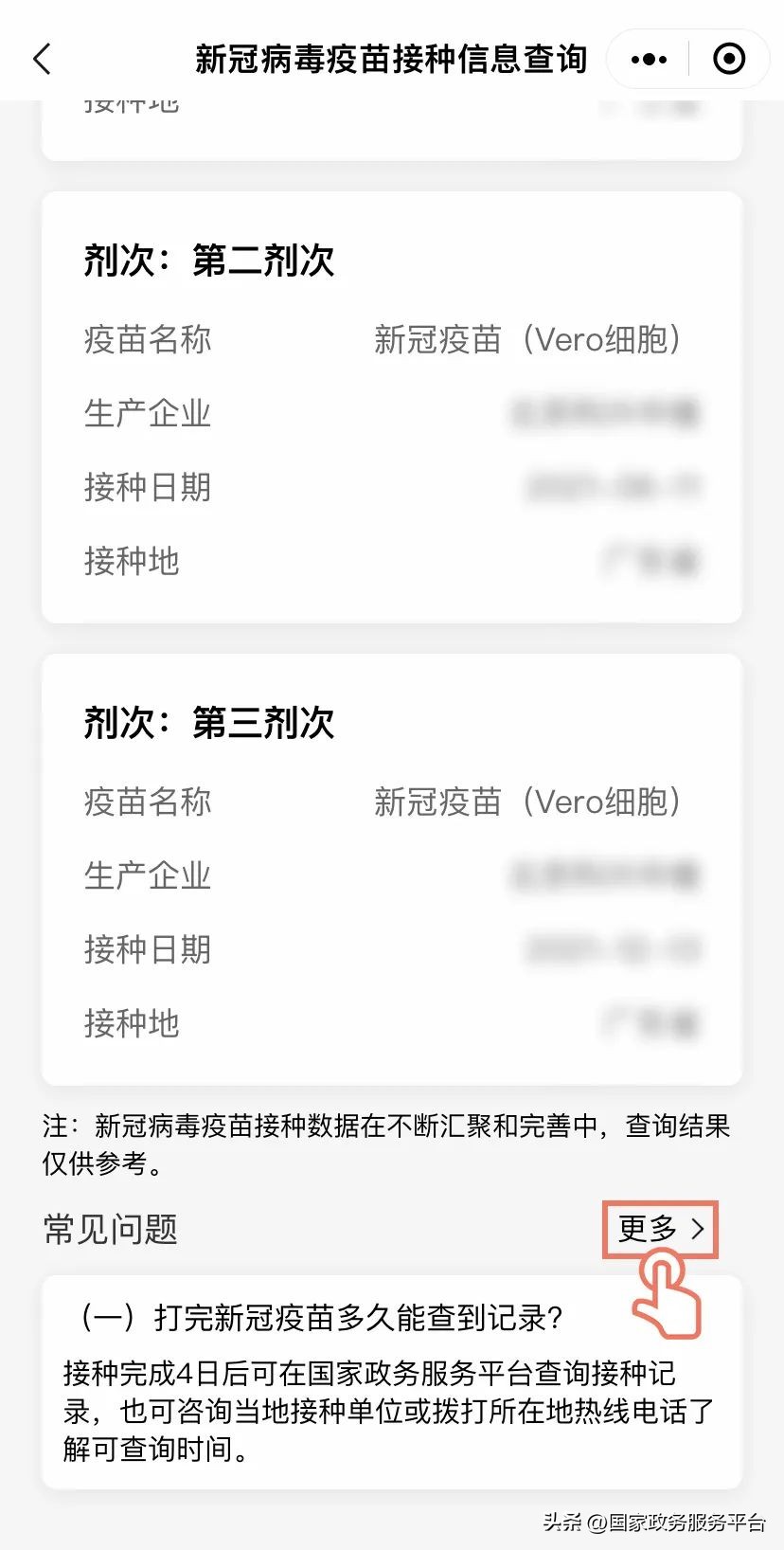Open the 常见问题 section header
The image size is (784, 1550).
[110, 1230]
